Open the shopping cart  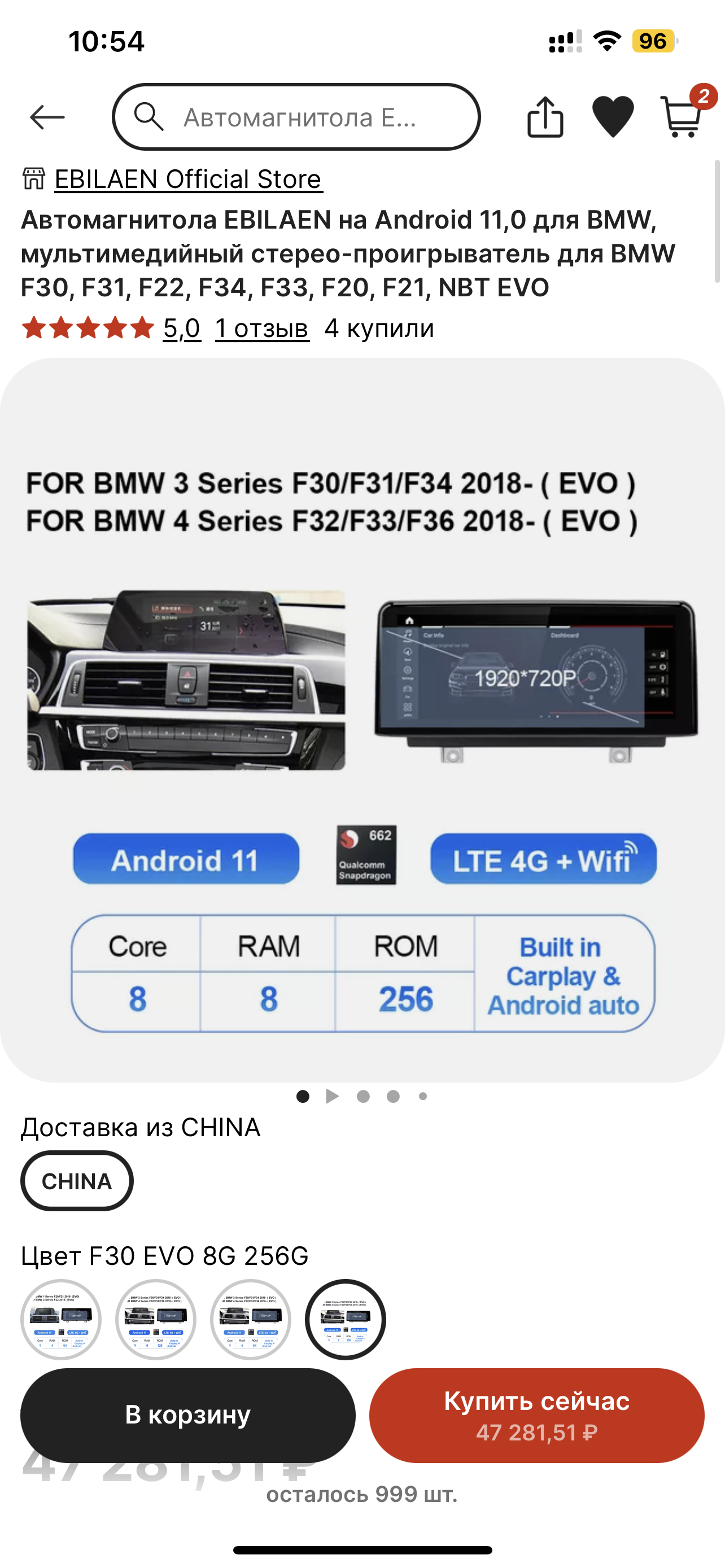(683, 115)
